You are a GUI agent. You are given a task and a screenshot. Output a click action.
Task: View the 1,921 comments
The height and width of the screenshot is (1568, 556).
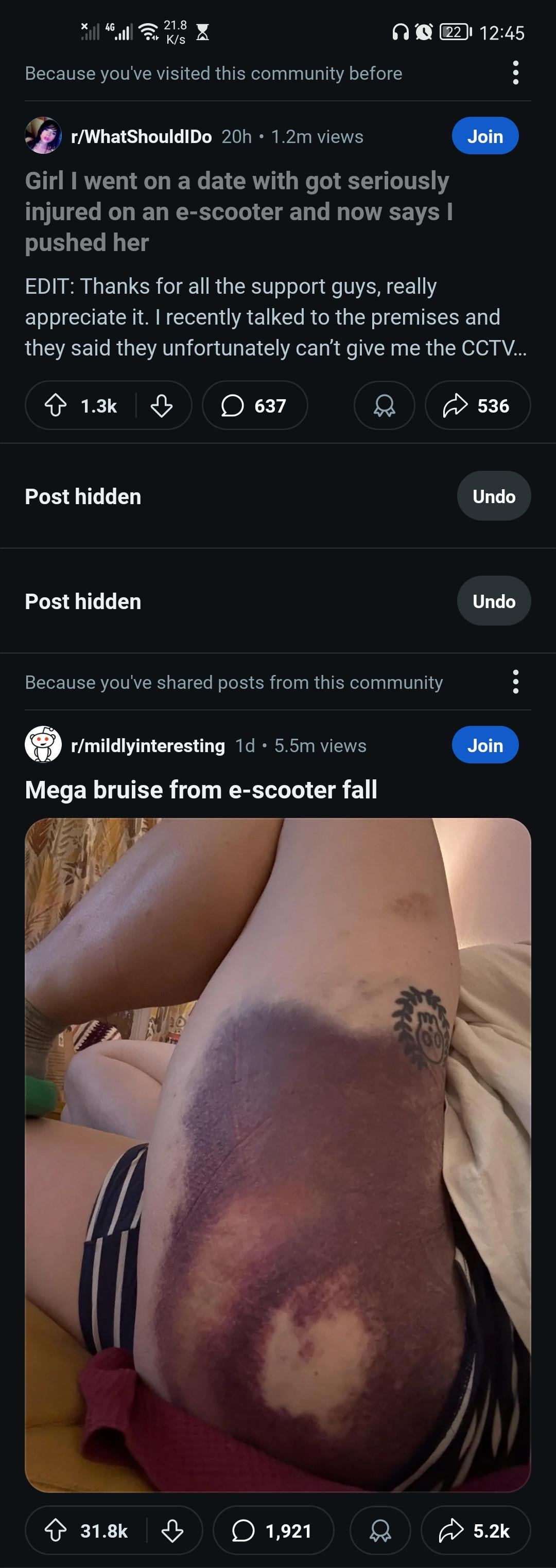tap(273, 1530)
